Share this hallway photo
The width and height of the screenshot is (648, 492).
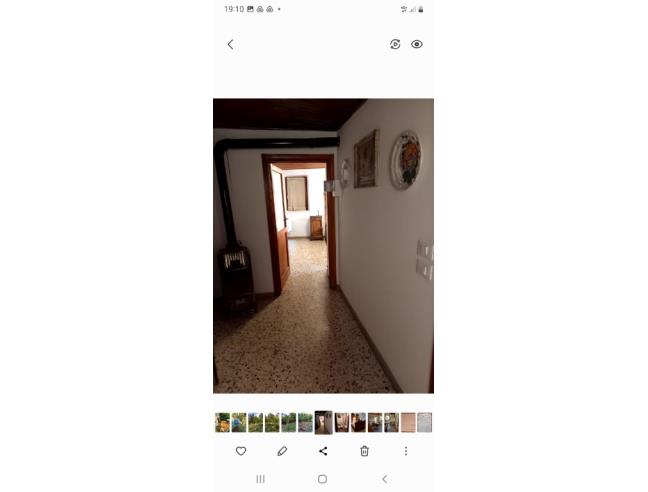323,451
